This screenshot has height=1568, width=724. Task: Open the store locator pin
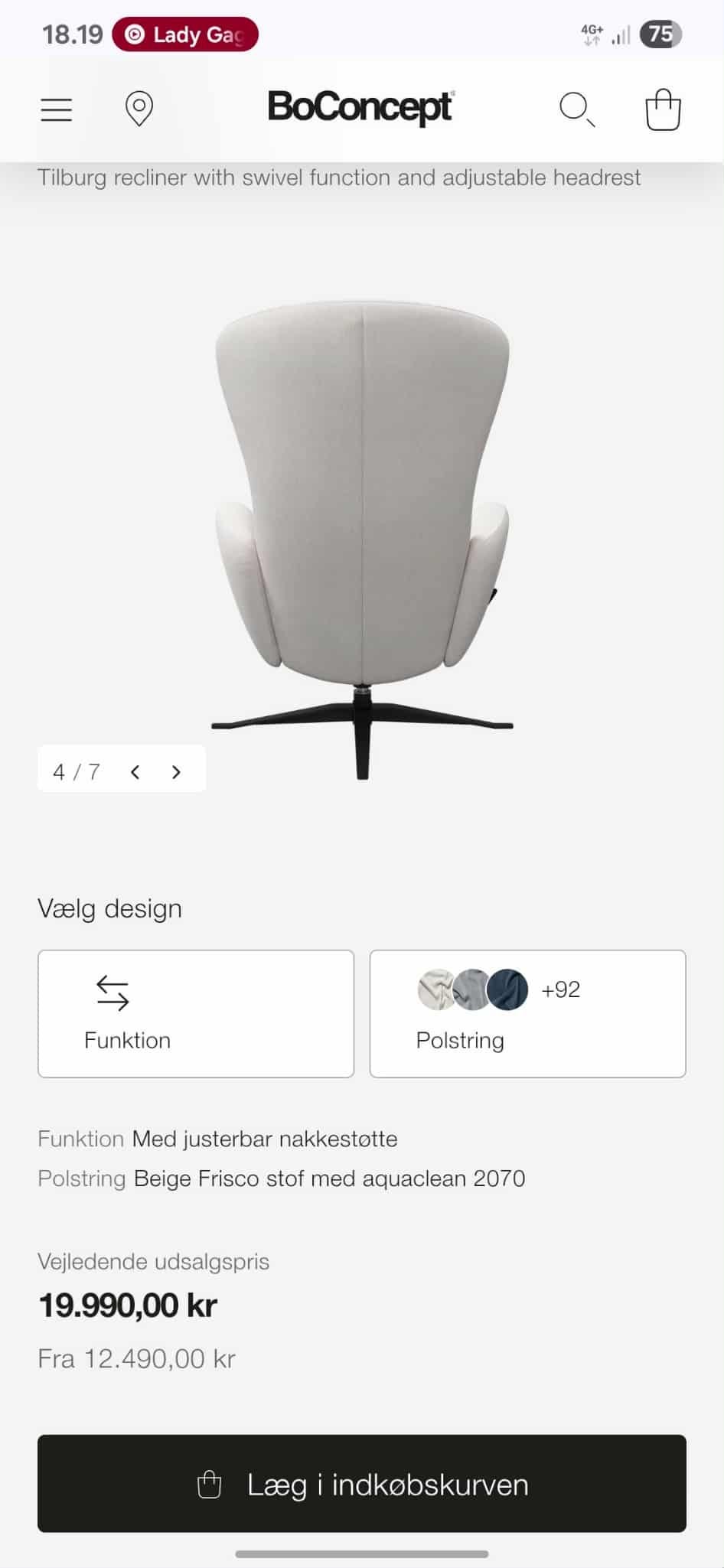coord(139,109)
